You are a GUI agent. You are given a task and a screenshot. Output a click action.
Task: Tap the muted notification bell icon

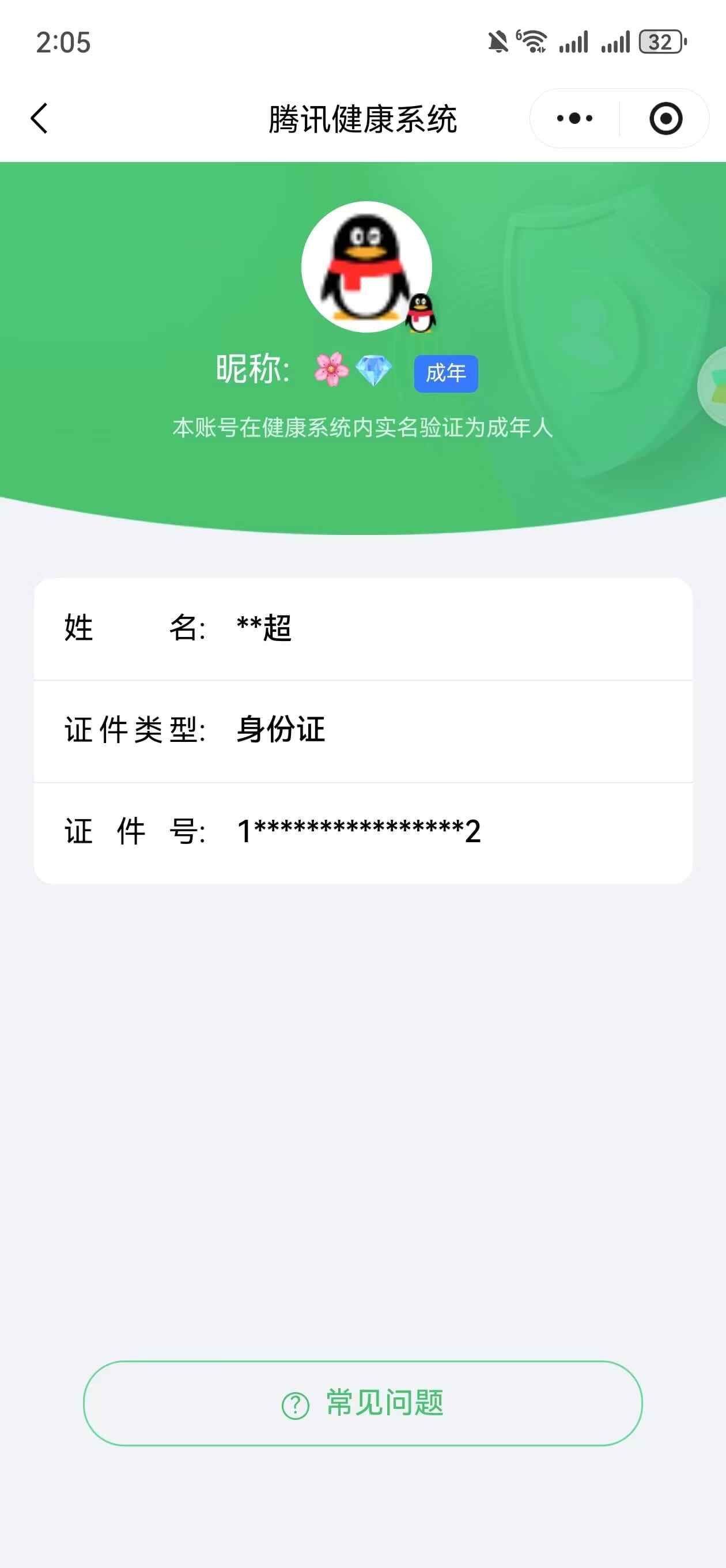(x=499, y=42)
